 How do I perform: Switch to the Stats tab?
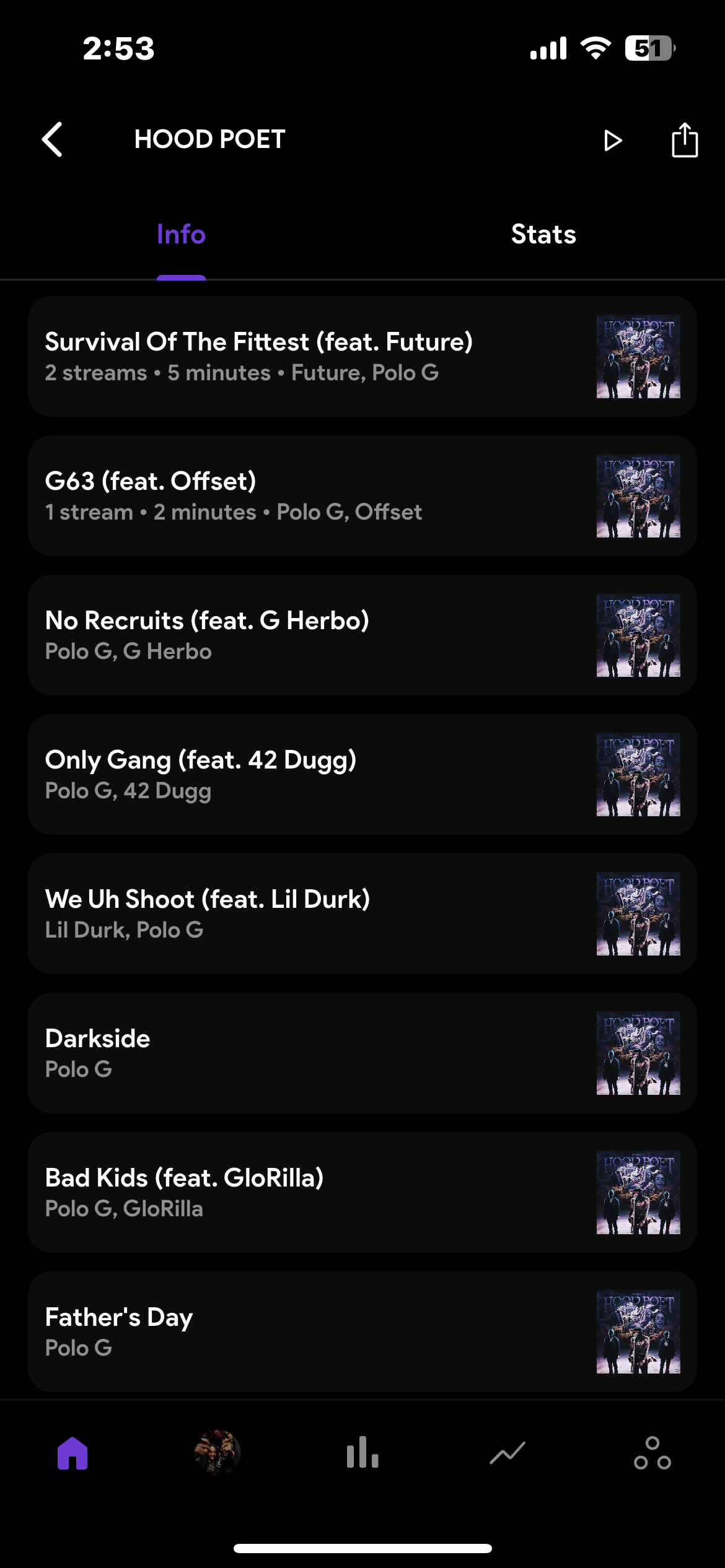coord(543,235)
